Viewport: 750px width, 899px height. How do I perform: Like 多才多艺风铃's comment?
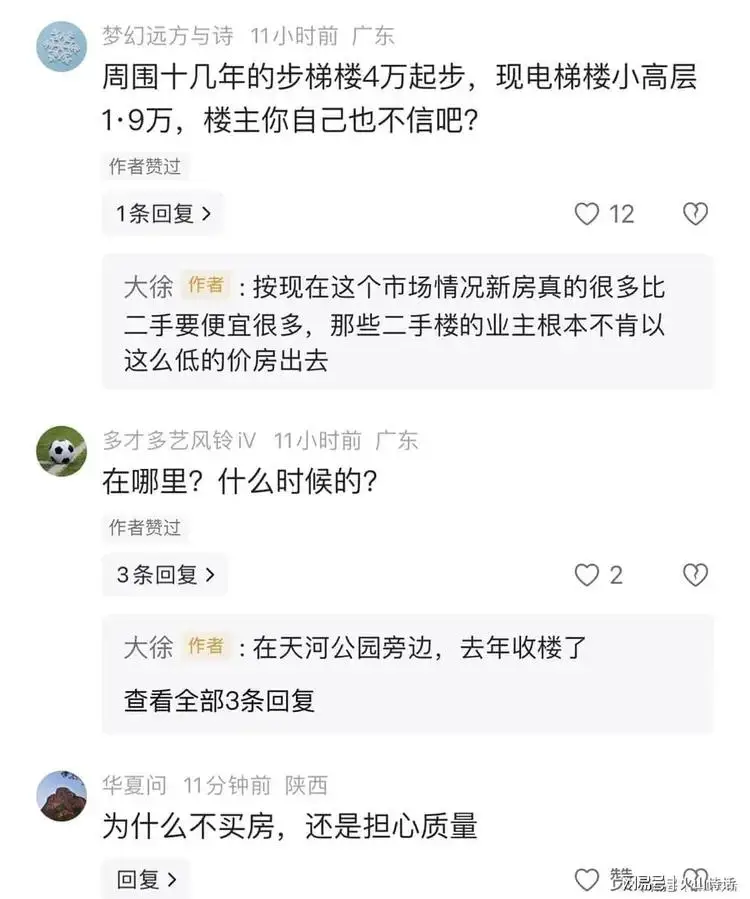coord(587,575)
